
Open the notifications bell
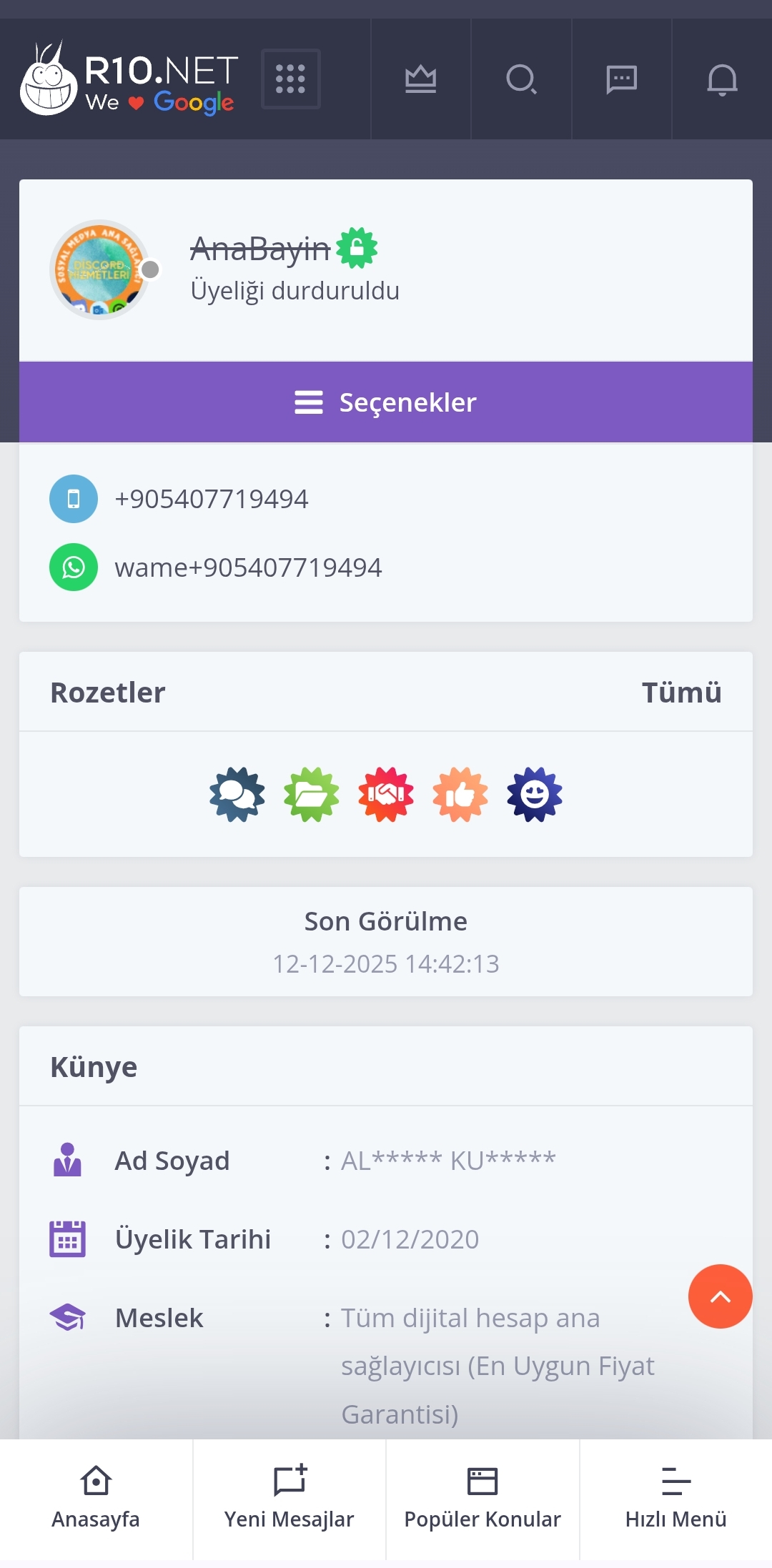coord(722,79)
